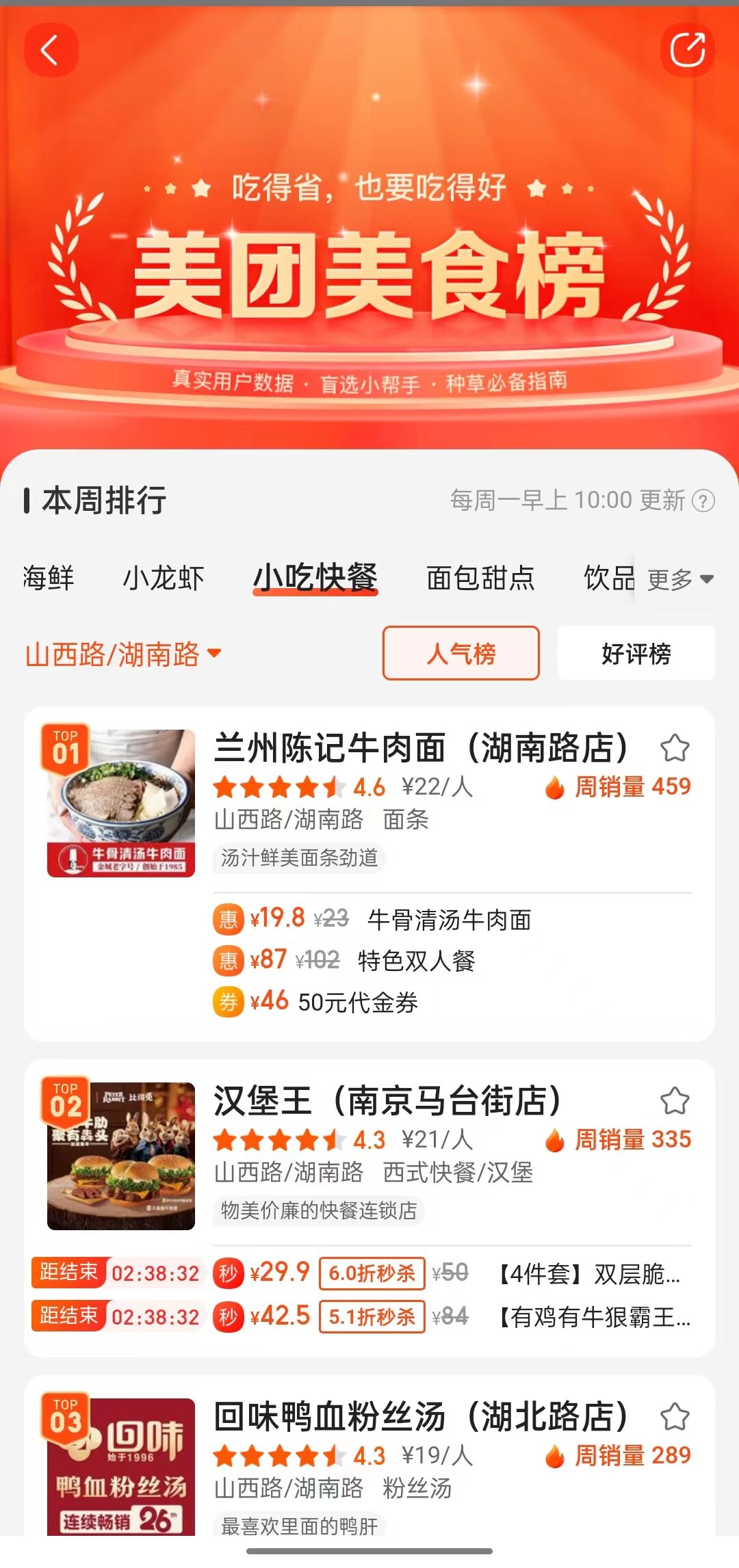Favorite 汉堡王 with the star icon
The height and width of the screenshot is (1568, 739).
[675, 1101]
